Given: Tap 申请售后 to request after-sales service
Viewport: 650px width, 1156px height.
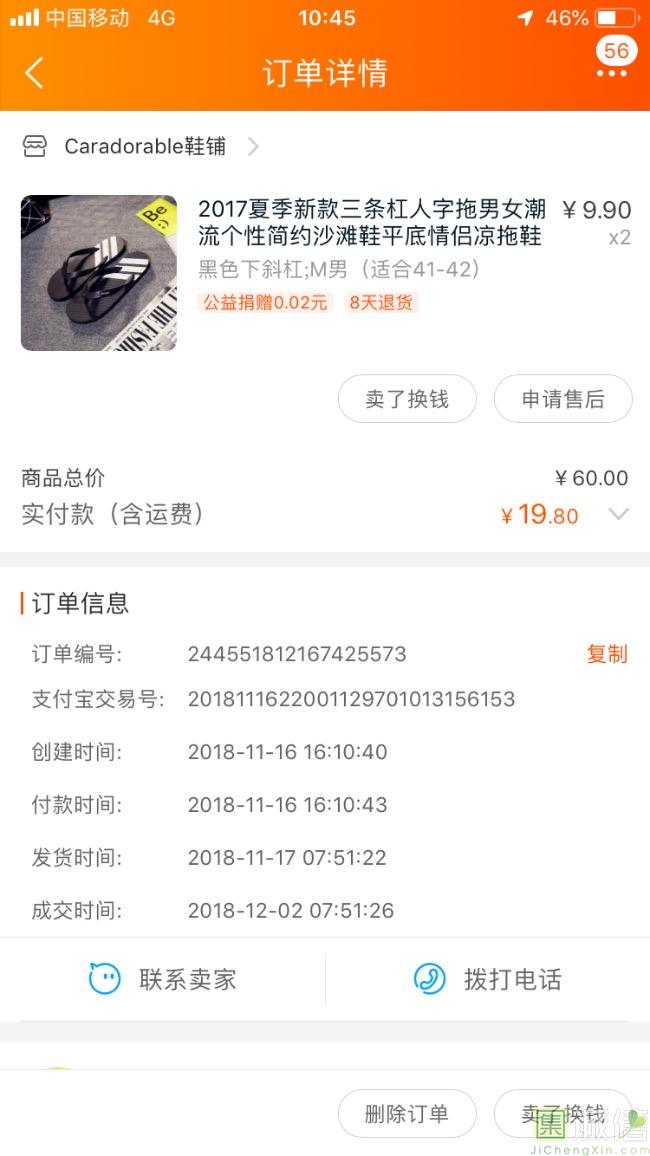Looking at the screenshot, I should 563,399.
